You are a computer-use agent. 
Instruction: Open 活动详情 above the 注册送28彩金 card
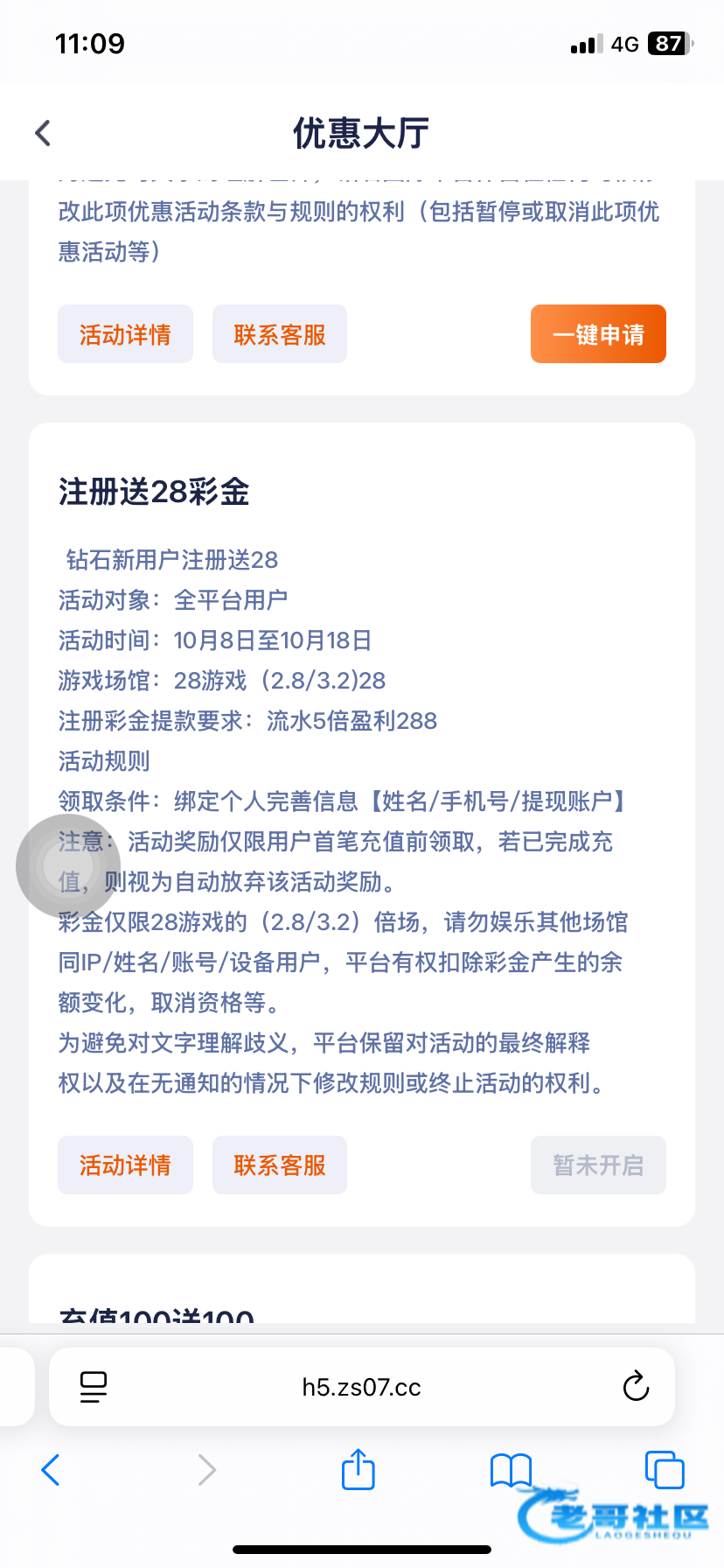point(125,333)
